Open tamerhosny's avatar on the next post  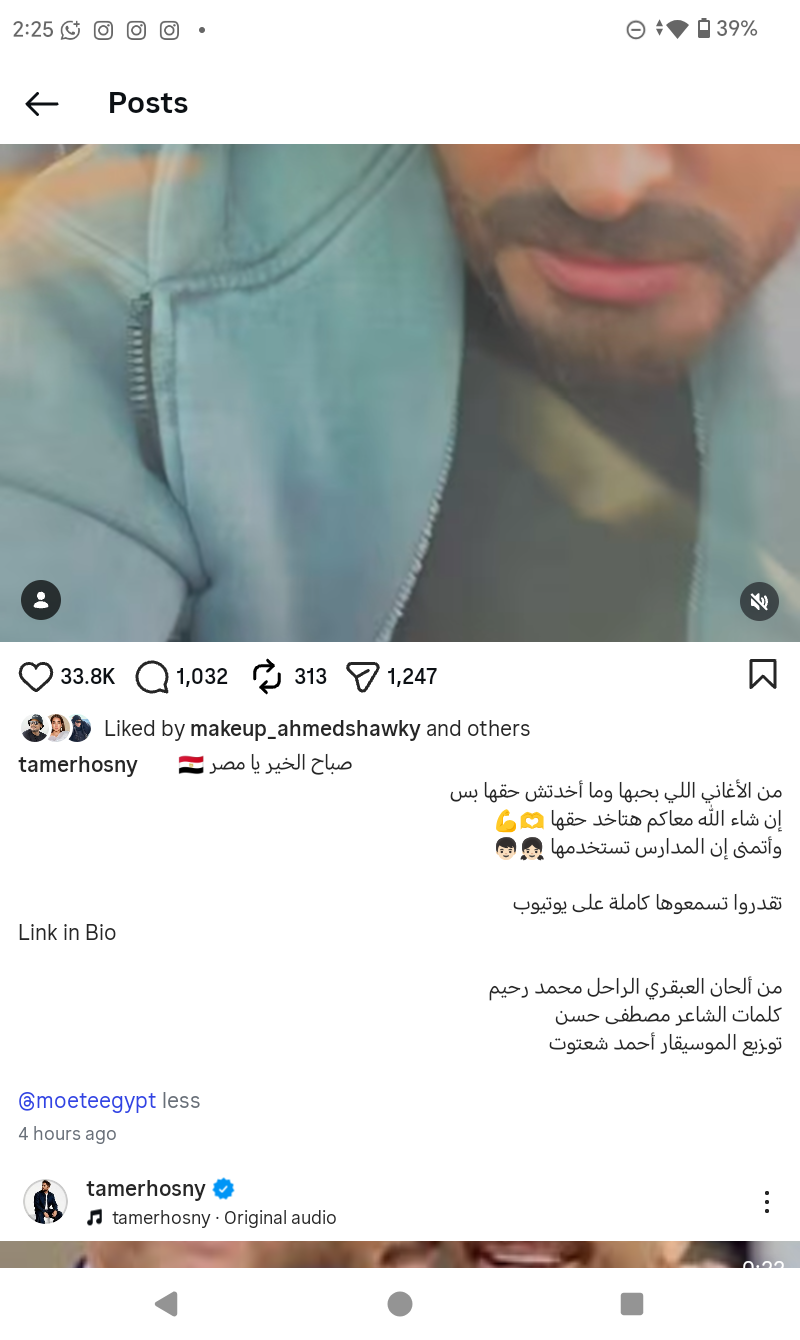pos(45,1201)
